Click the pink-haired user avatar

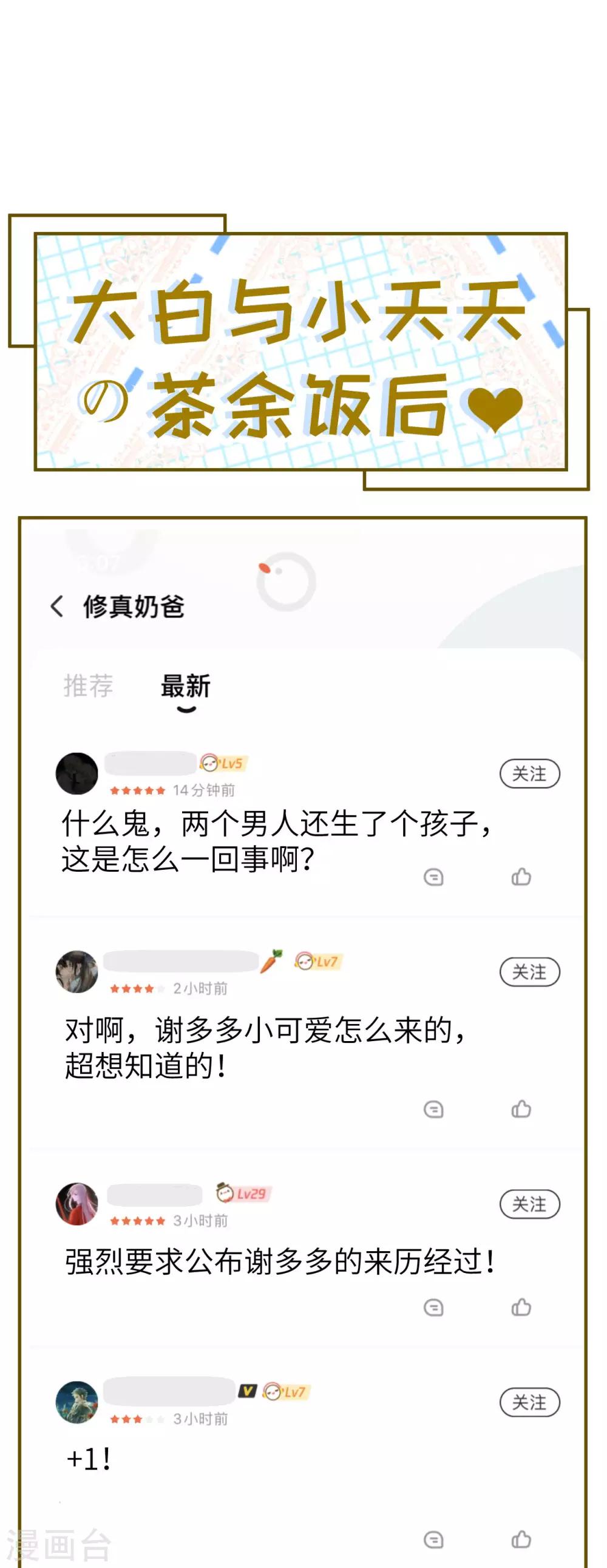tap(78, 1203)
